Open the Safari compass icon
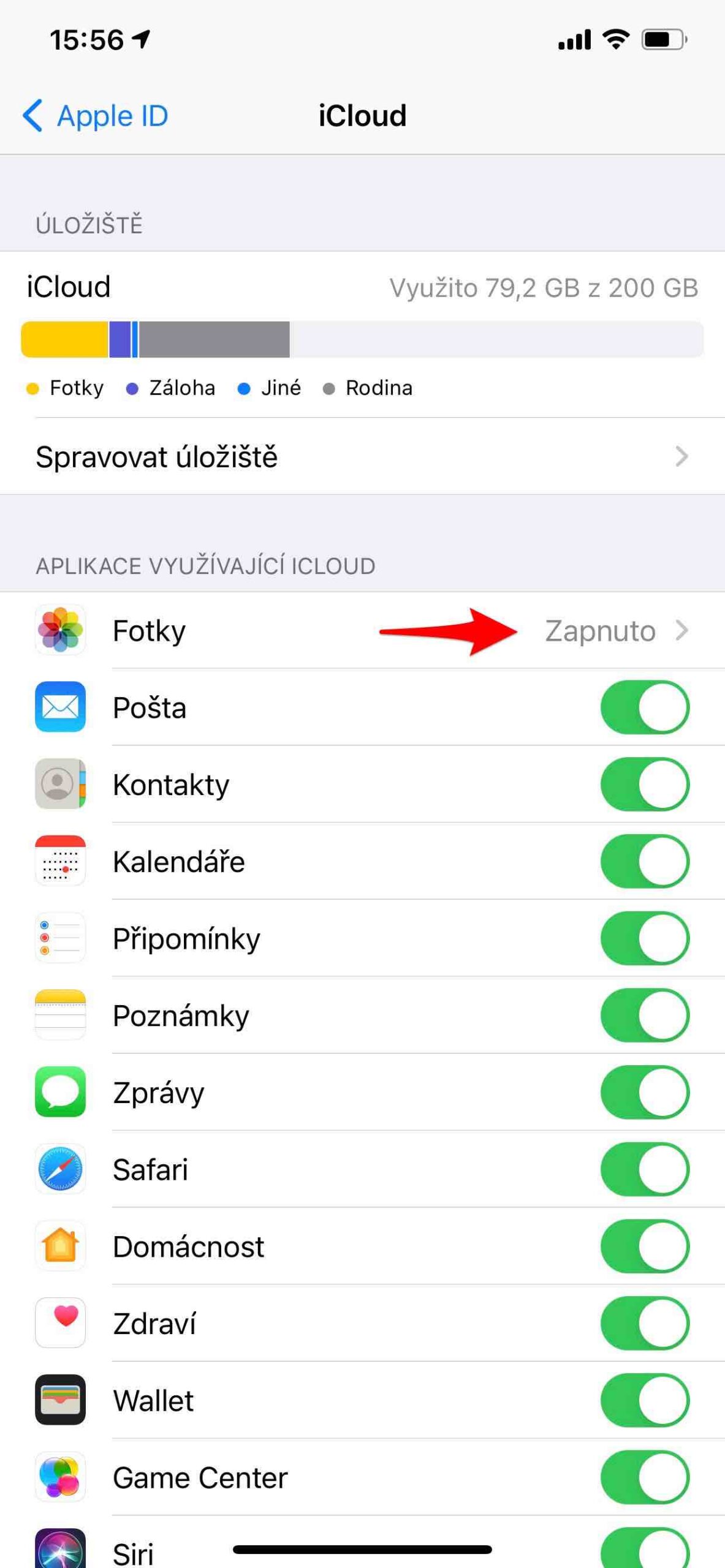Viewport: 725px width, 1568px height. point(60,1169)
